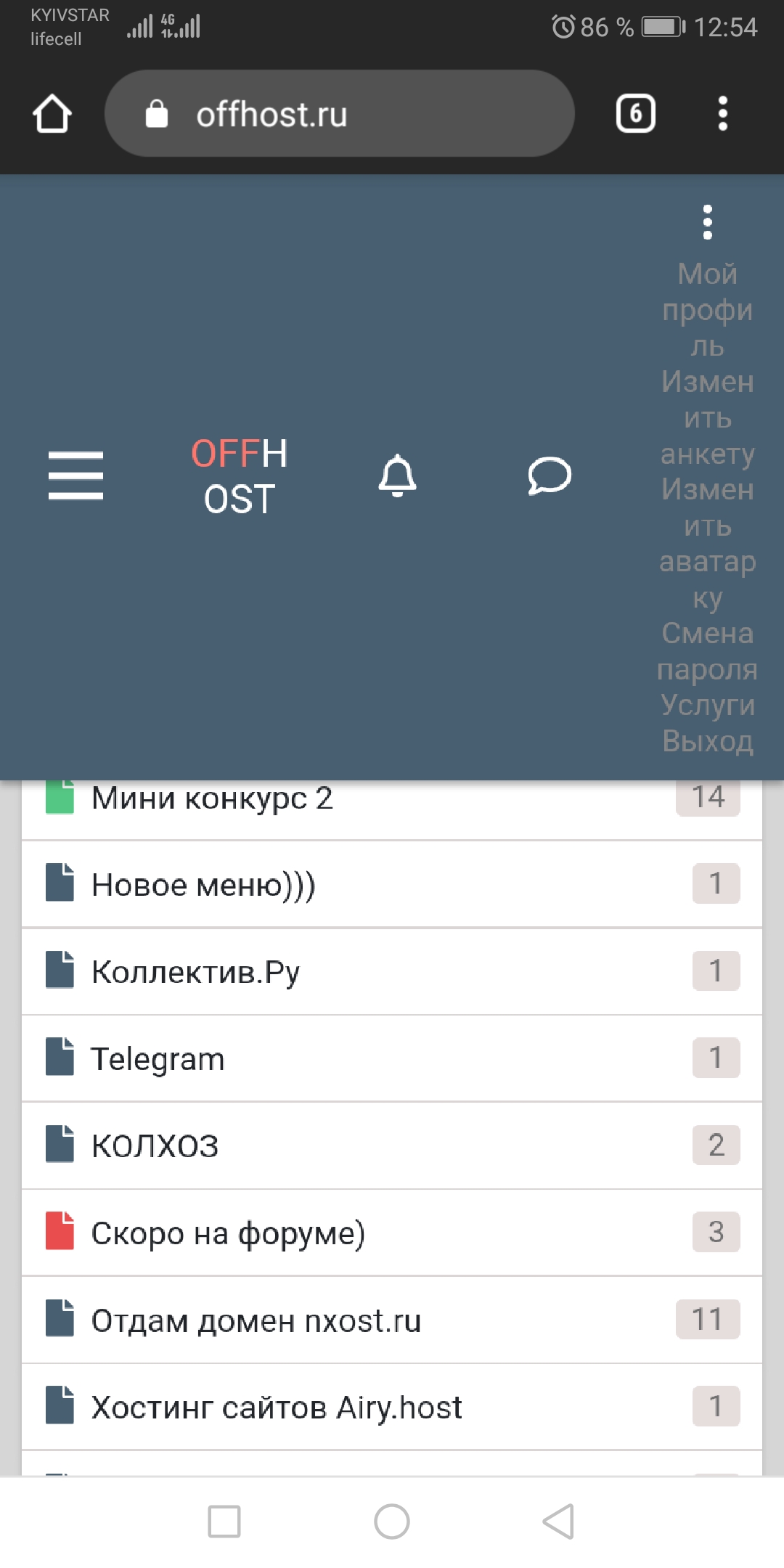Screen dimensions: 784x1568
Task: Tap the offhost.ru address bar
Action: click(339, 114)
